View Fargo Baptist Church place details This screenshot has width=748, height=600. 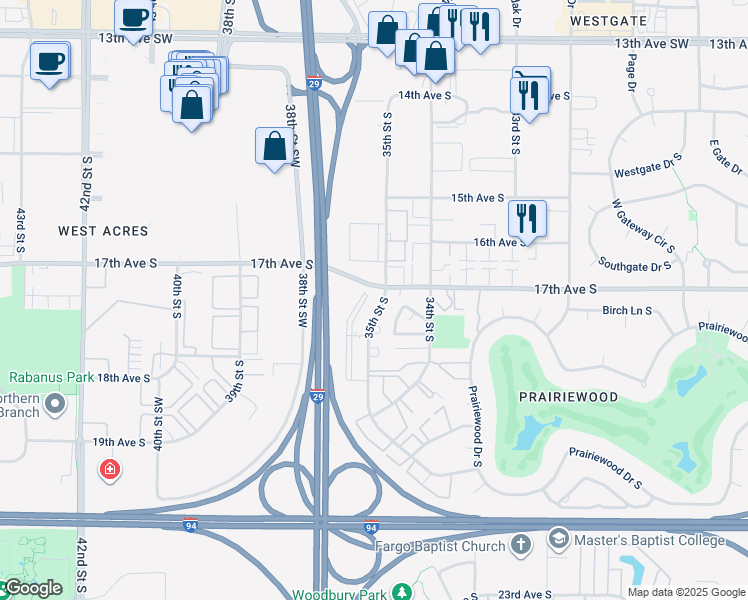tap(520, 545)
